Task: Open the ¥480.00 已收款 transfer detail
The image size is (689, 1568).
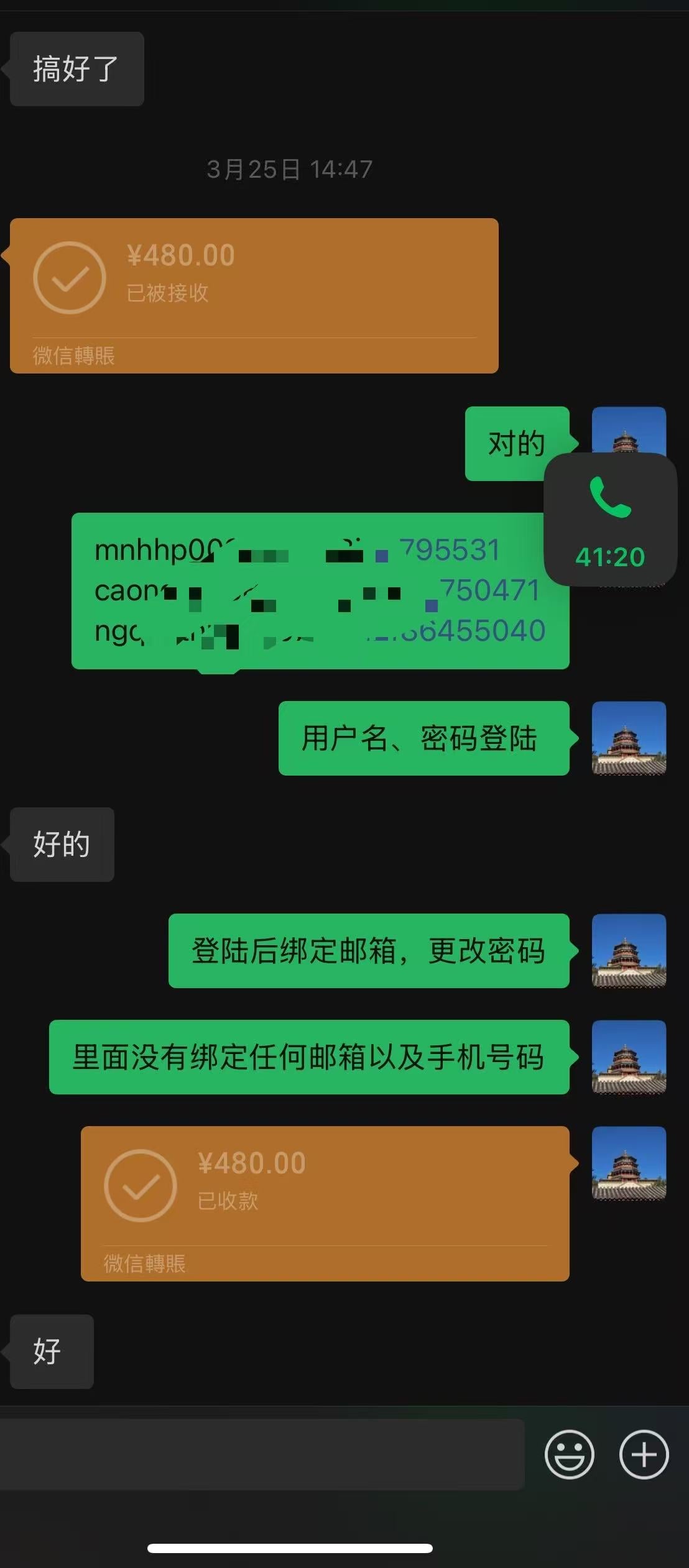Action: (323, 1206)
